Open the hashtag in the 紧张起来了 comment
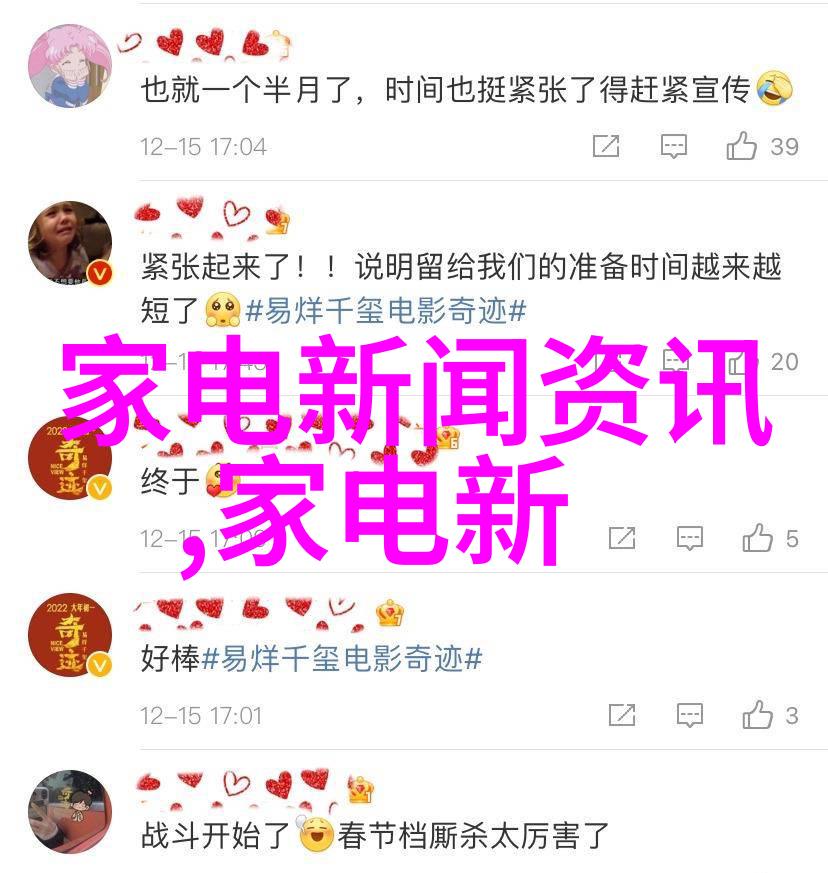The image size is (828, 873). point(386,311)
